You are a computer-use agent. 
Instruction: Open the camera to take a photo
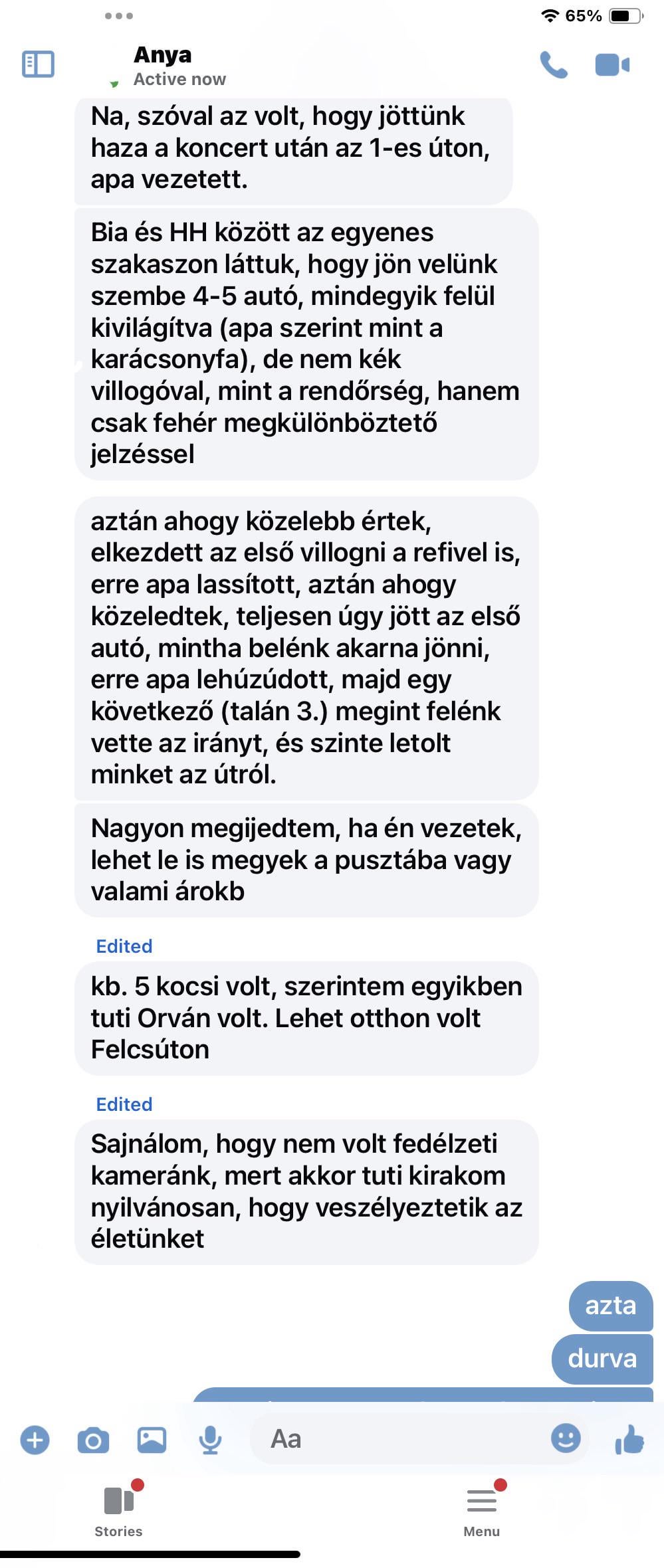93,1440
